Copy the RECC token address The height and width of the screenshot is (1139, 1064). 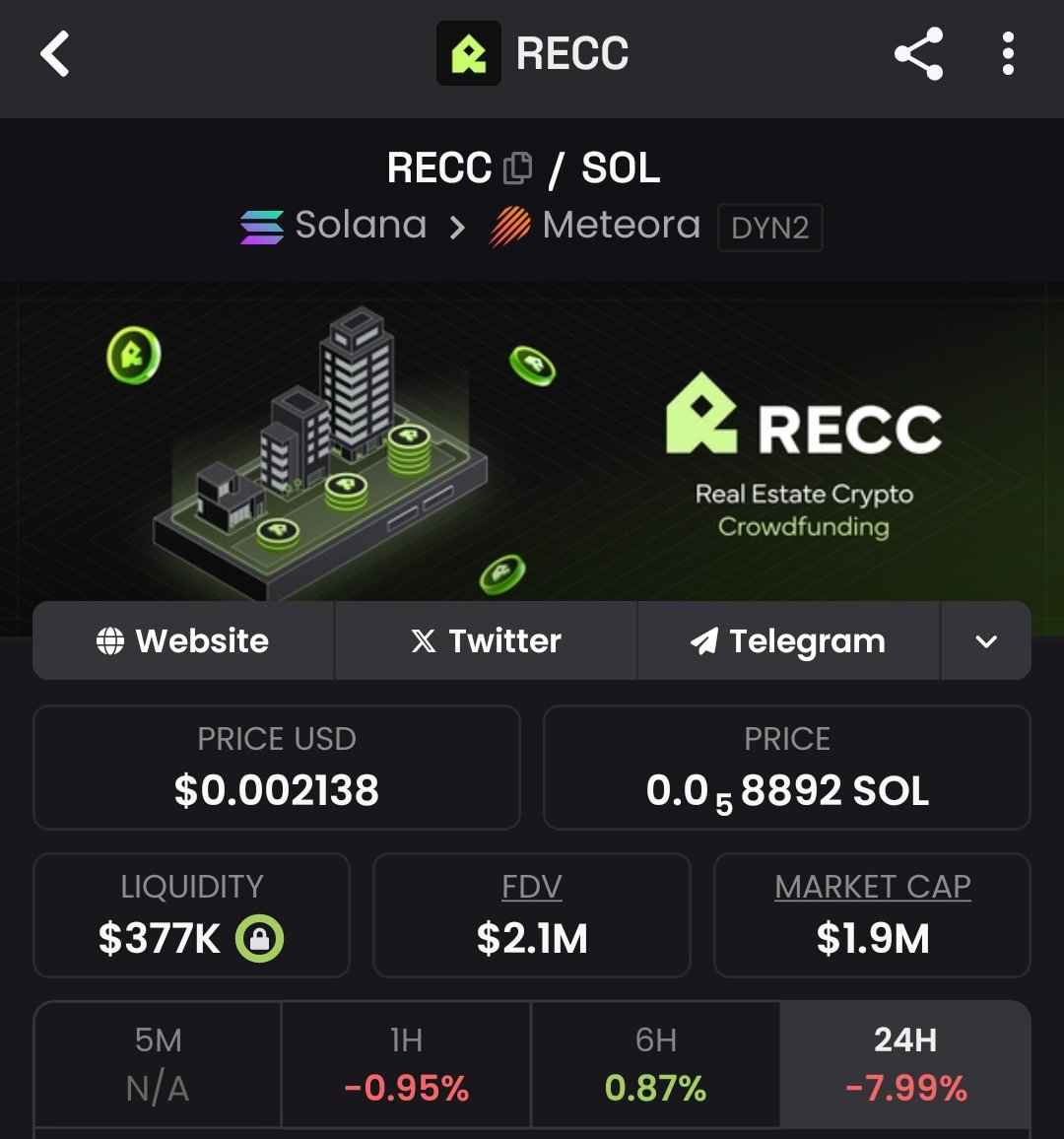(517, 168)
